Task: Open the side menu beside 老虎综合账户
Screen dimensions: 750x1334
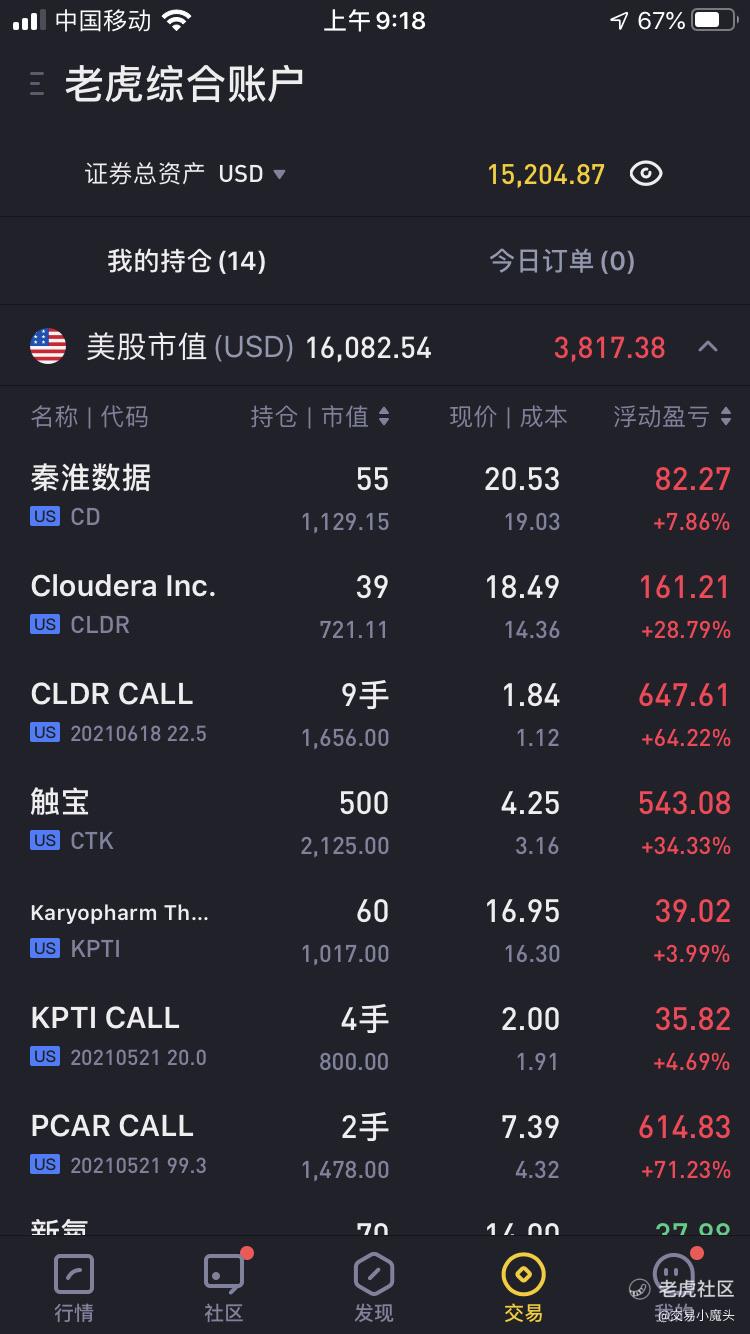Action: tap(37, 84)
